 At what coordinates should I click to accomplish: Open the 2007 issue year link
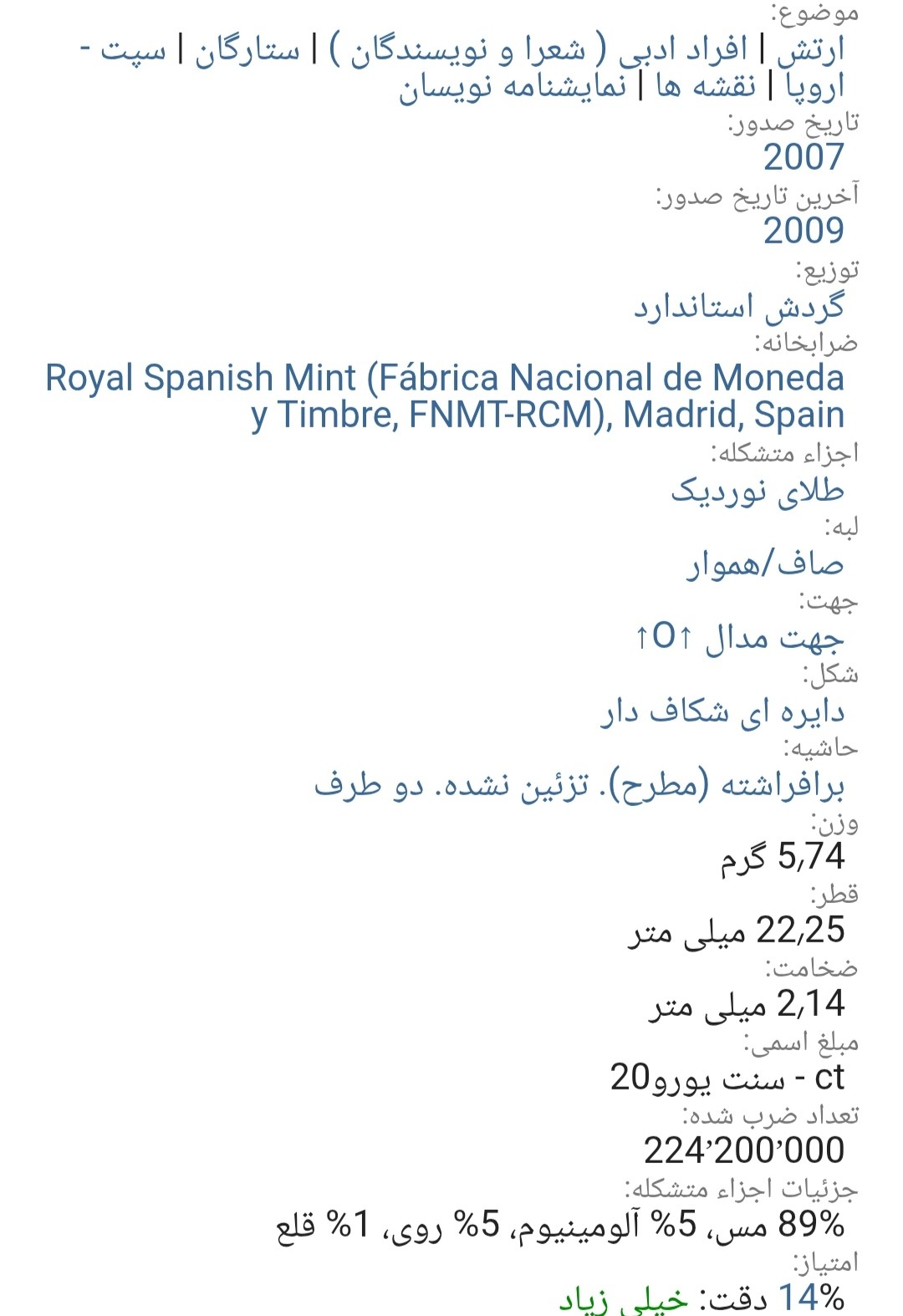click(804, 156)
